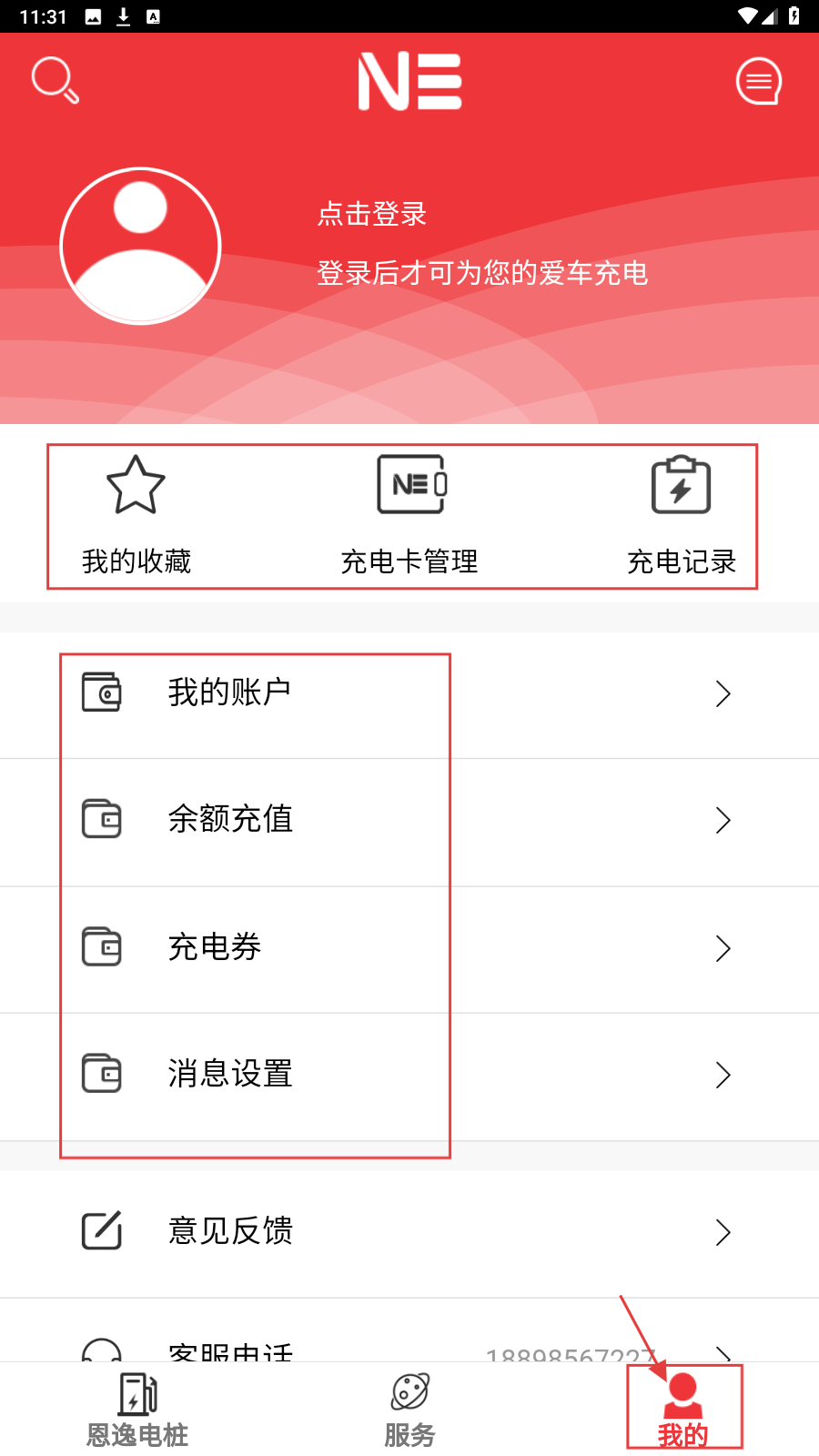Open 充电记录 charging records

(681, 516)
